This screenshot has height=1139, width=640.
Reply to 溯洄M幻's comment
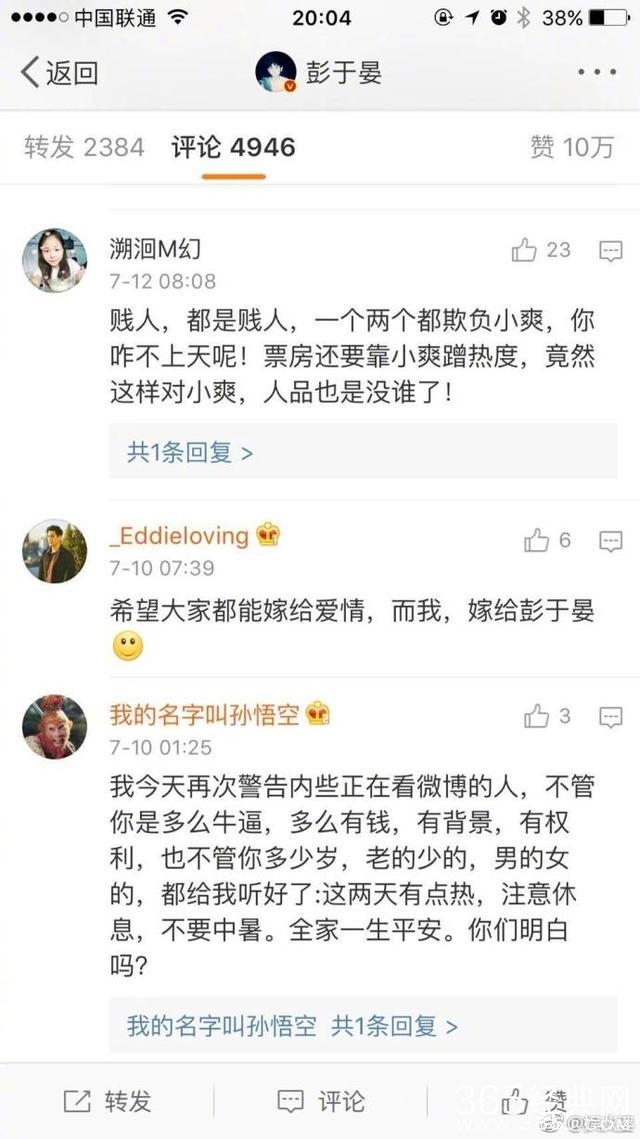610,251
